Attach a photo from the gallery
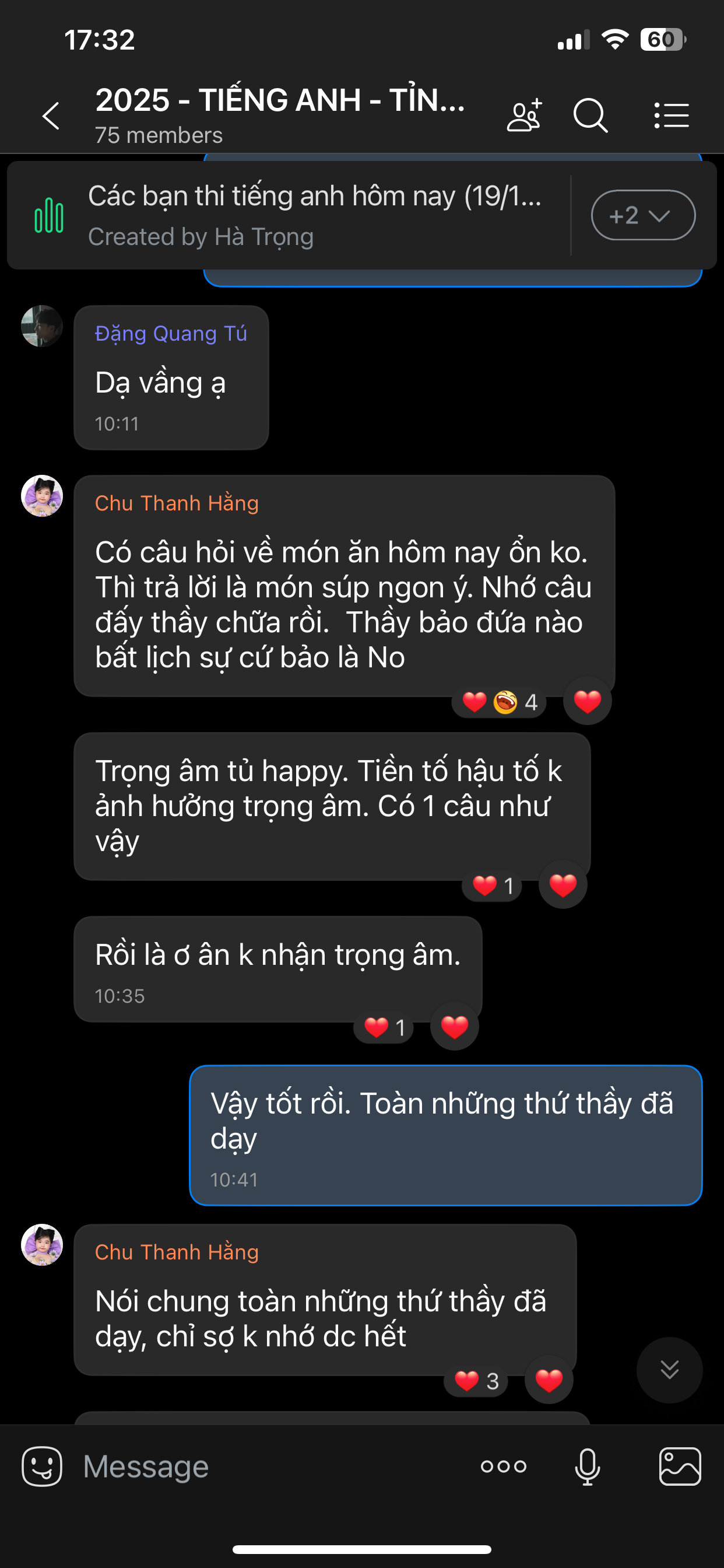This screenshot has width=724, height=1568. [680, 1466]
